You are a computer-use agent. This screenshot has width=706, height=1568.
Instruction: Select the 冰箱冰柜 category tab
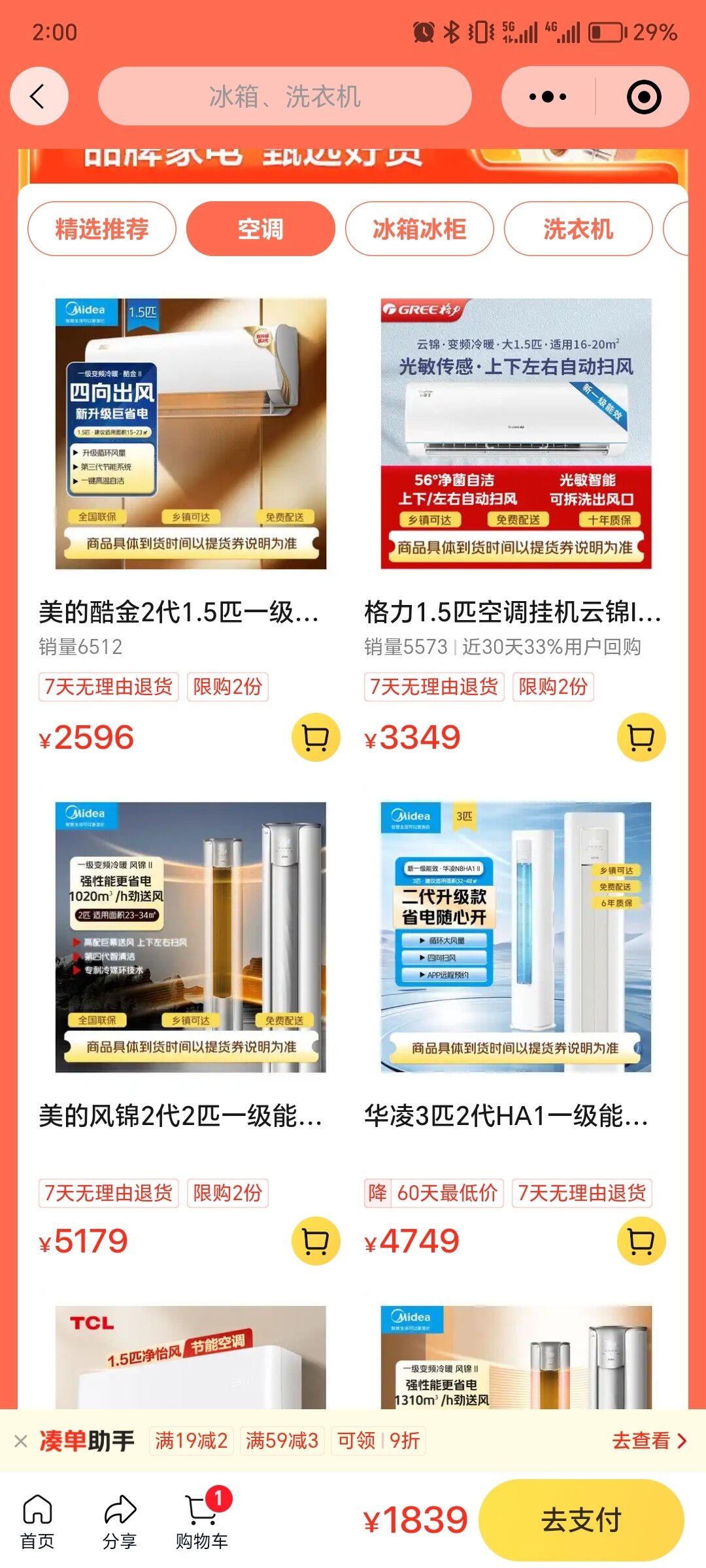tap(419, 229)
